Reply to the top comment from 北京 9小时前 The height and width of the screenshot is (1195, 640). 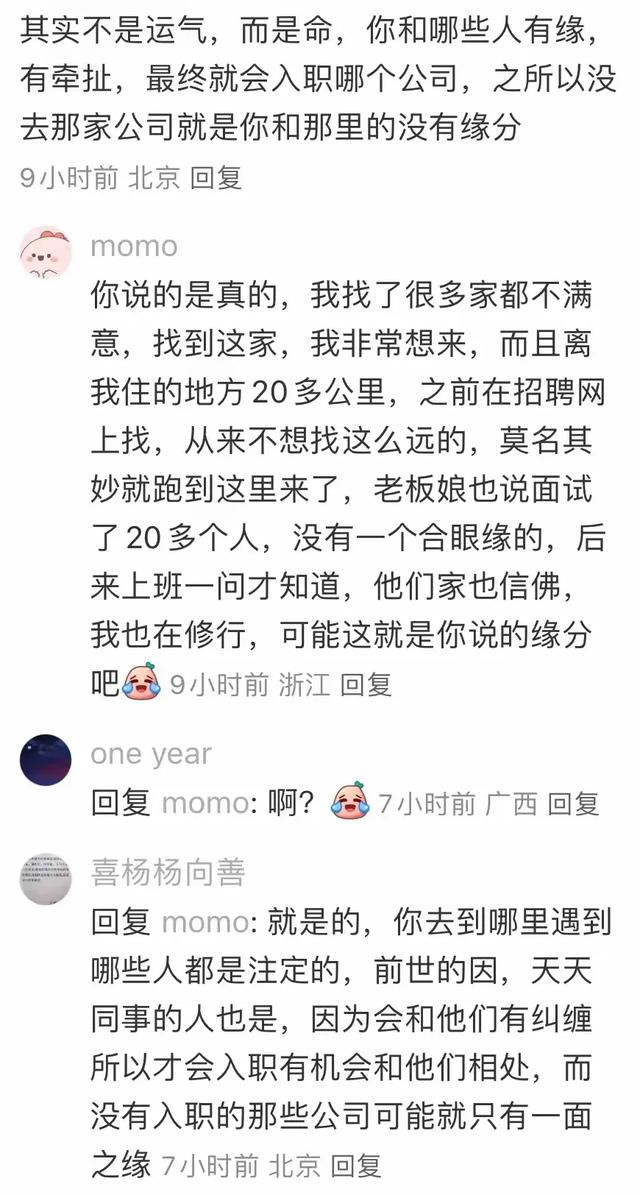click(x=216, y=178)
